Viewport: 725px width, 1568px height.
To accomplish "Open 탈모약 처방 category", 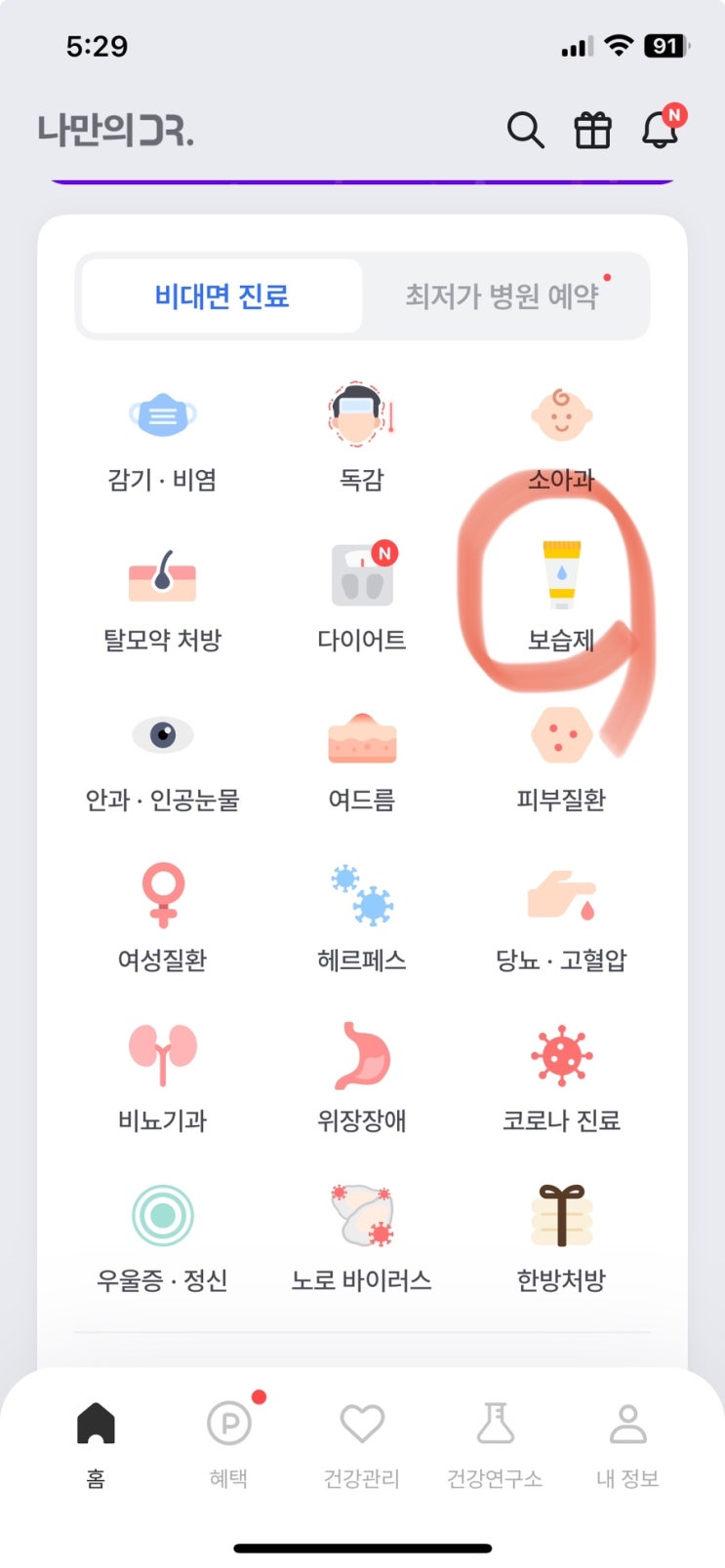I will (x=163, y=598).
